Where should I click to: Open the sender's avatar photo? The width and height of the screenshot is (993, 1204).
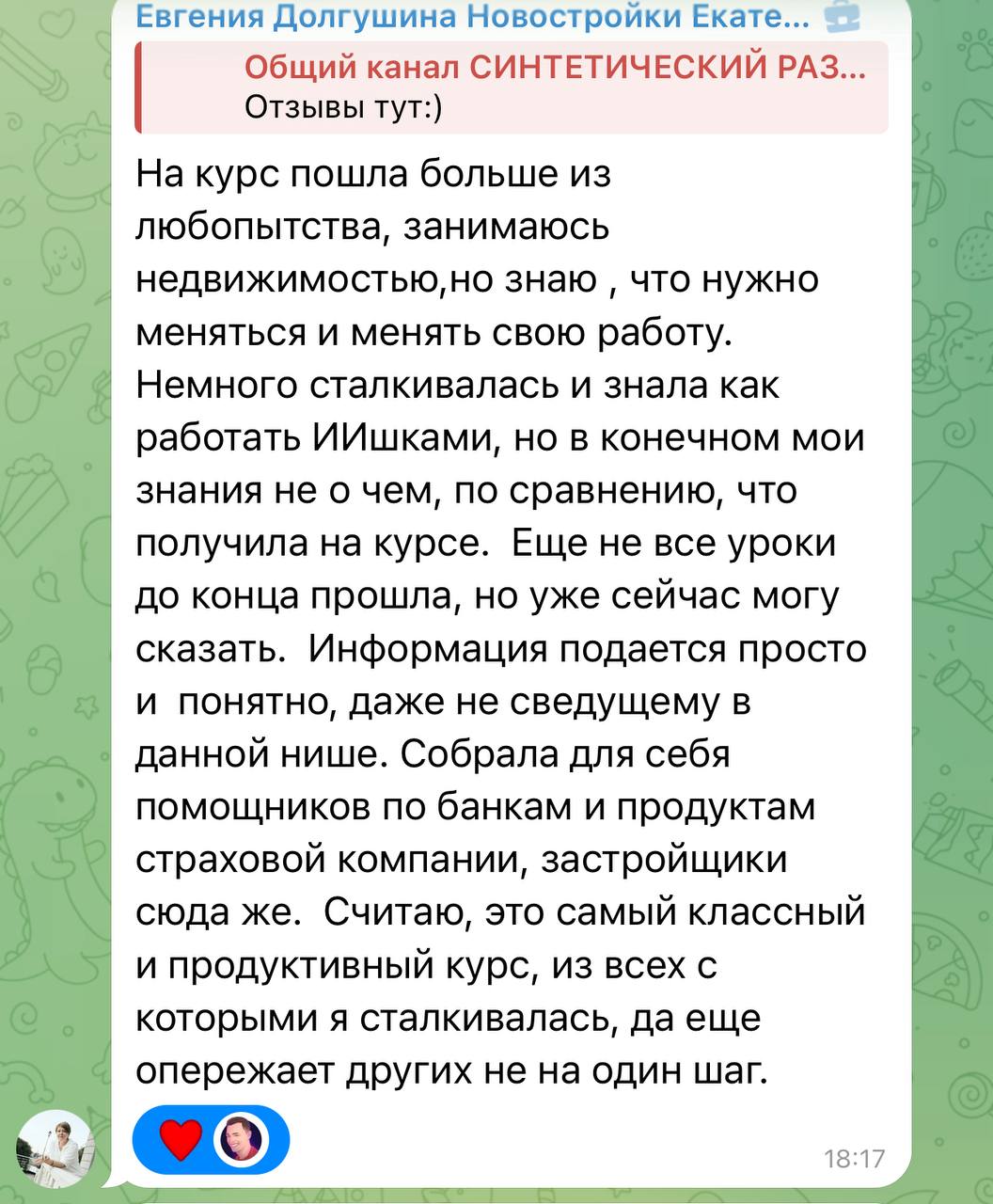pos(57,1148)
